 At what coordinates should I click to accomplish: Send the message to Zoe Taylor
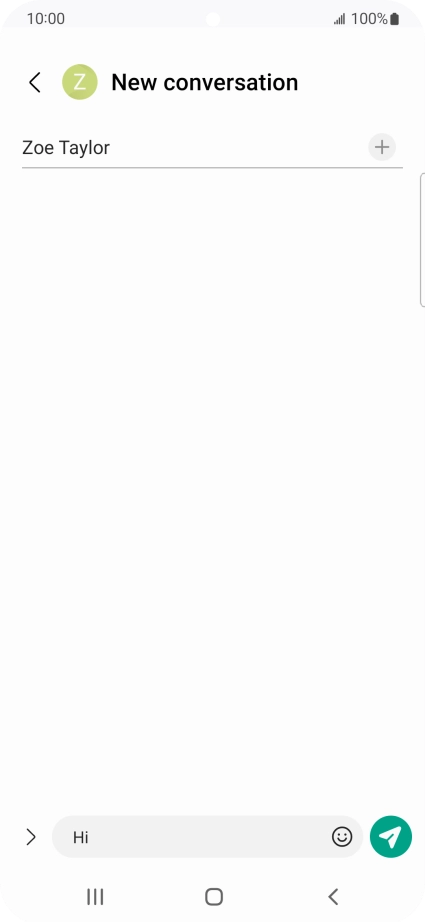[391, 836]
